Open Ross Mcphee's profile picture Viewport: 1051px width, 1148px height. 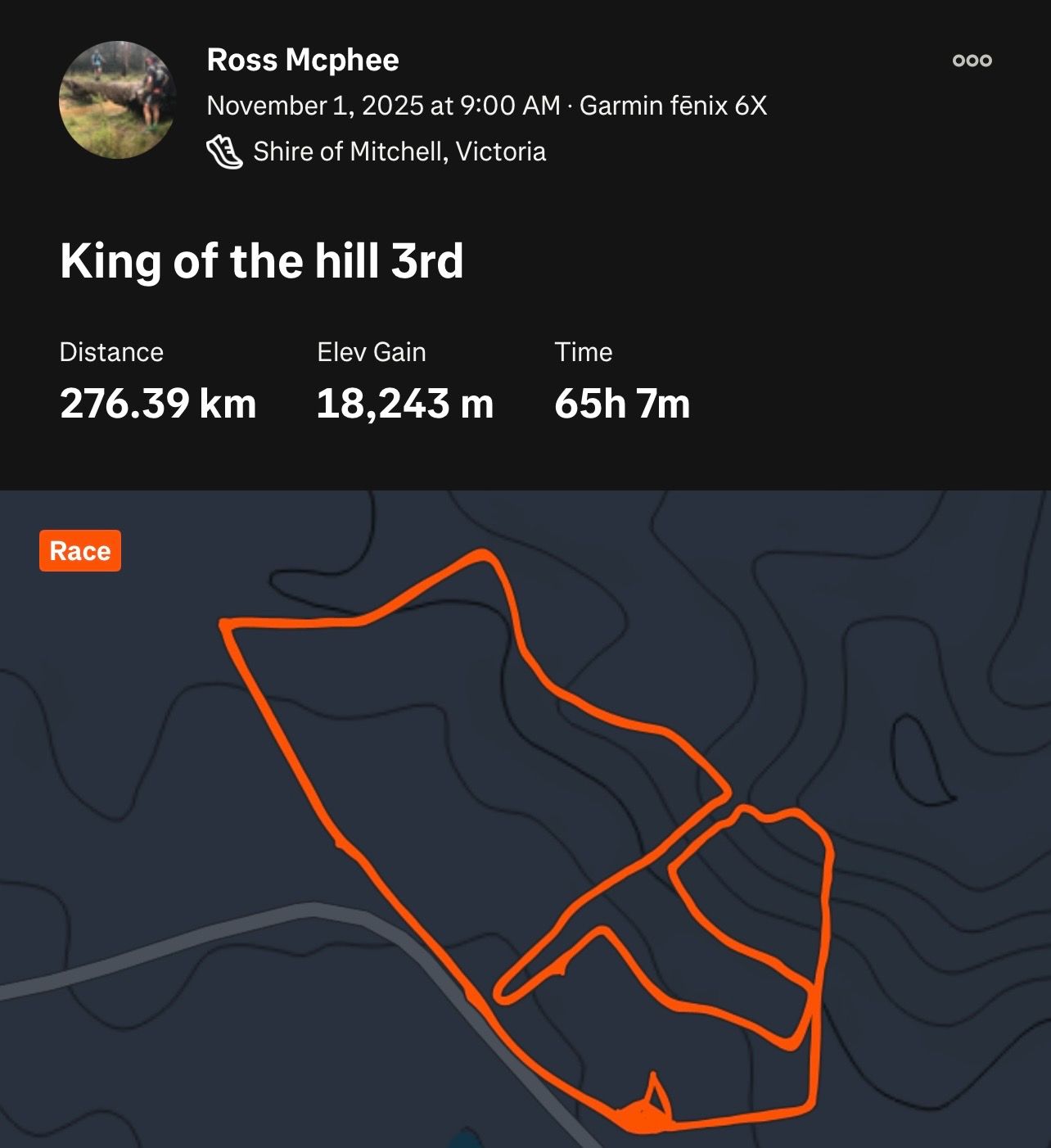(118, 100)
